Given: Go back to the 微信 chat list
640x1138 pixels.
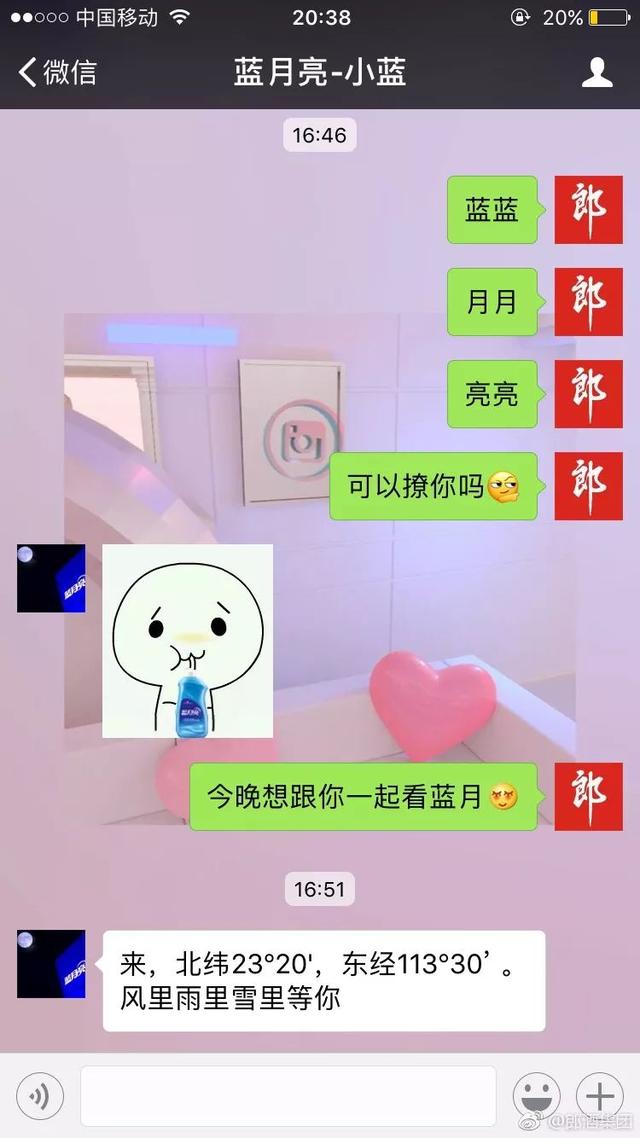Looking at the screenshot, I should 57,72.
